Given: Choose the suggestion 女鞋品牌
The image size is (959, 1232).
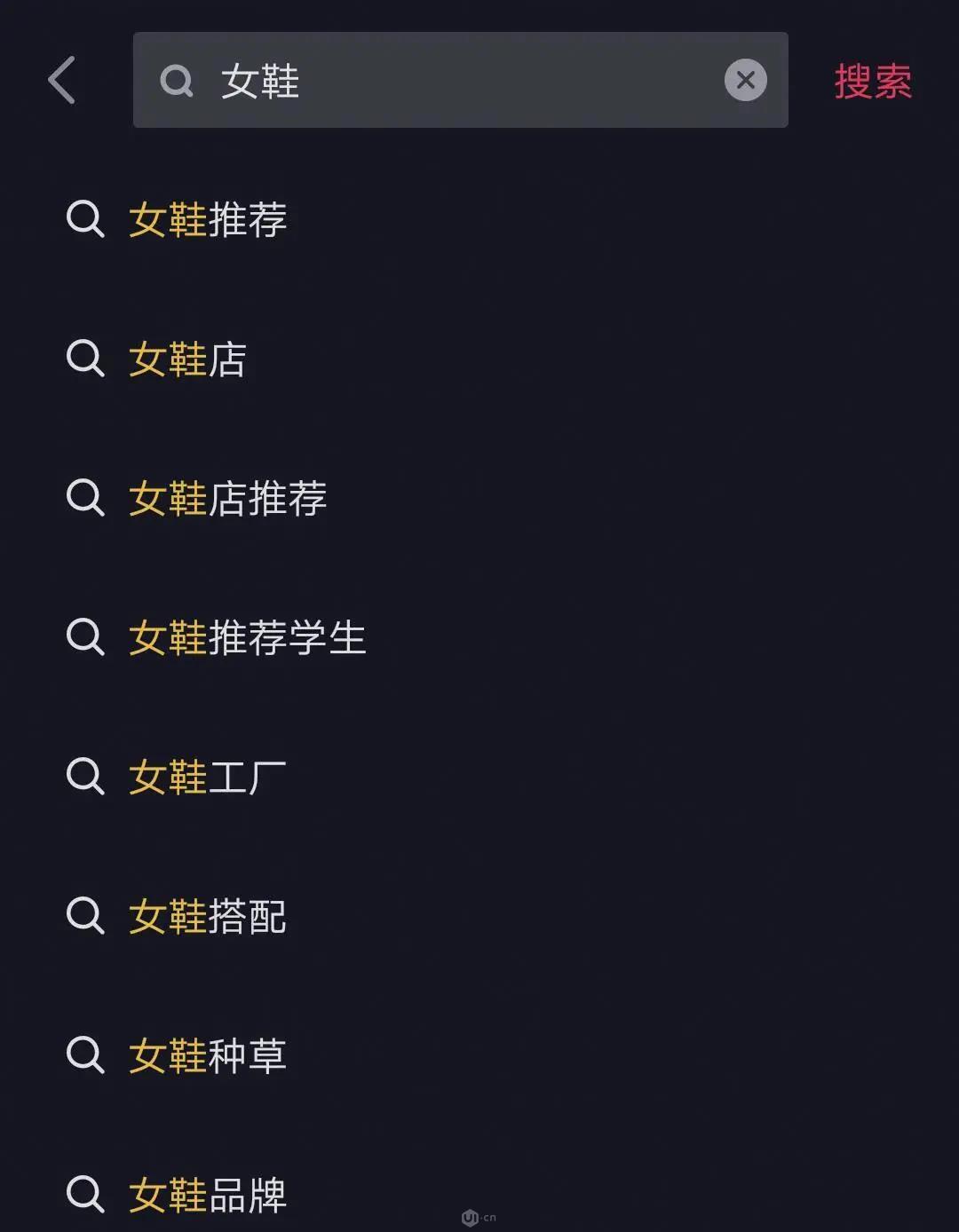Looking at the screenshot, I should coord(208,1195).
